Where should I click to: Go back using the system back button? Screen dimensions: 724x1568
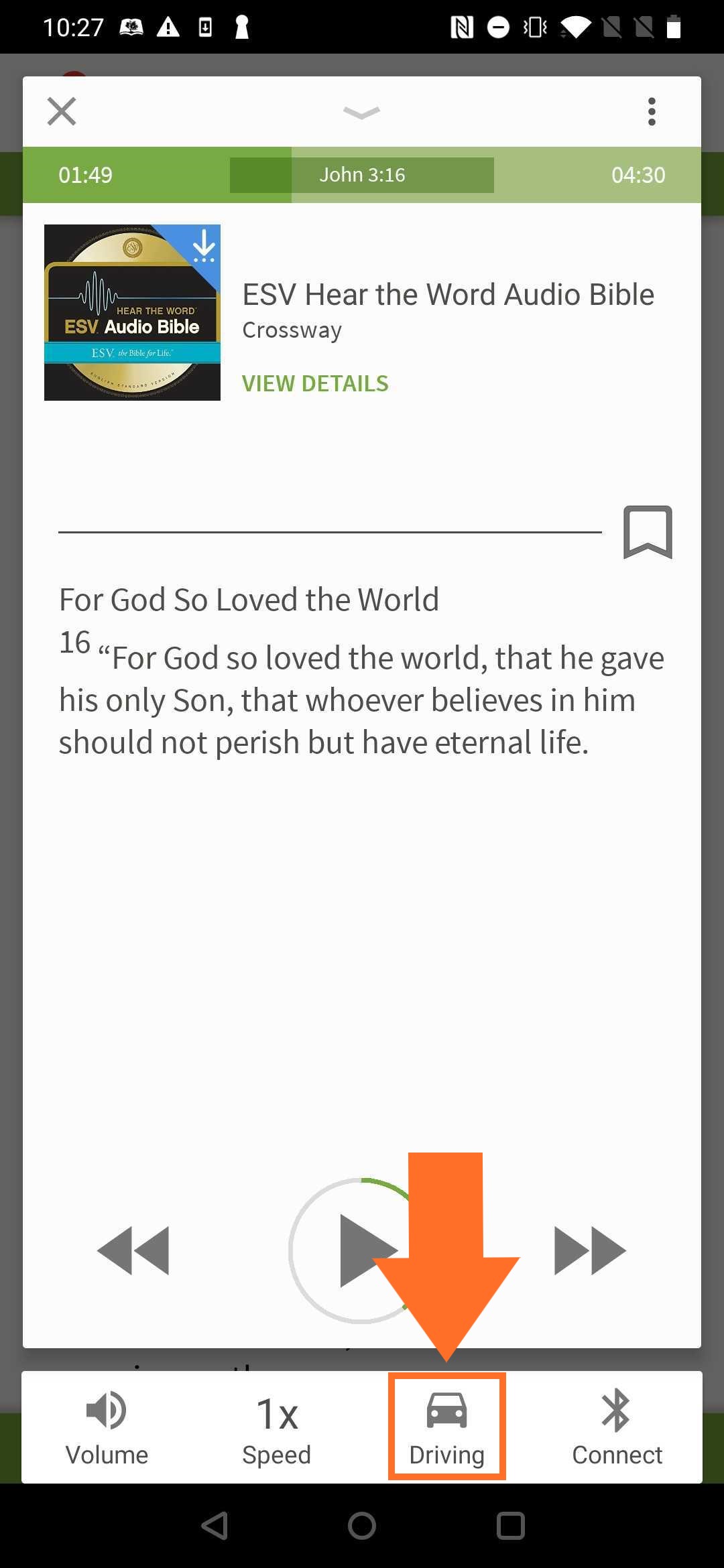tap(215, 1526)
